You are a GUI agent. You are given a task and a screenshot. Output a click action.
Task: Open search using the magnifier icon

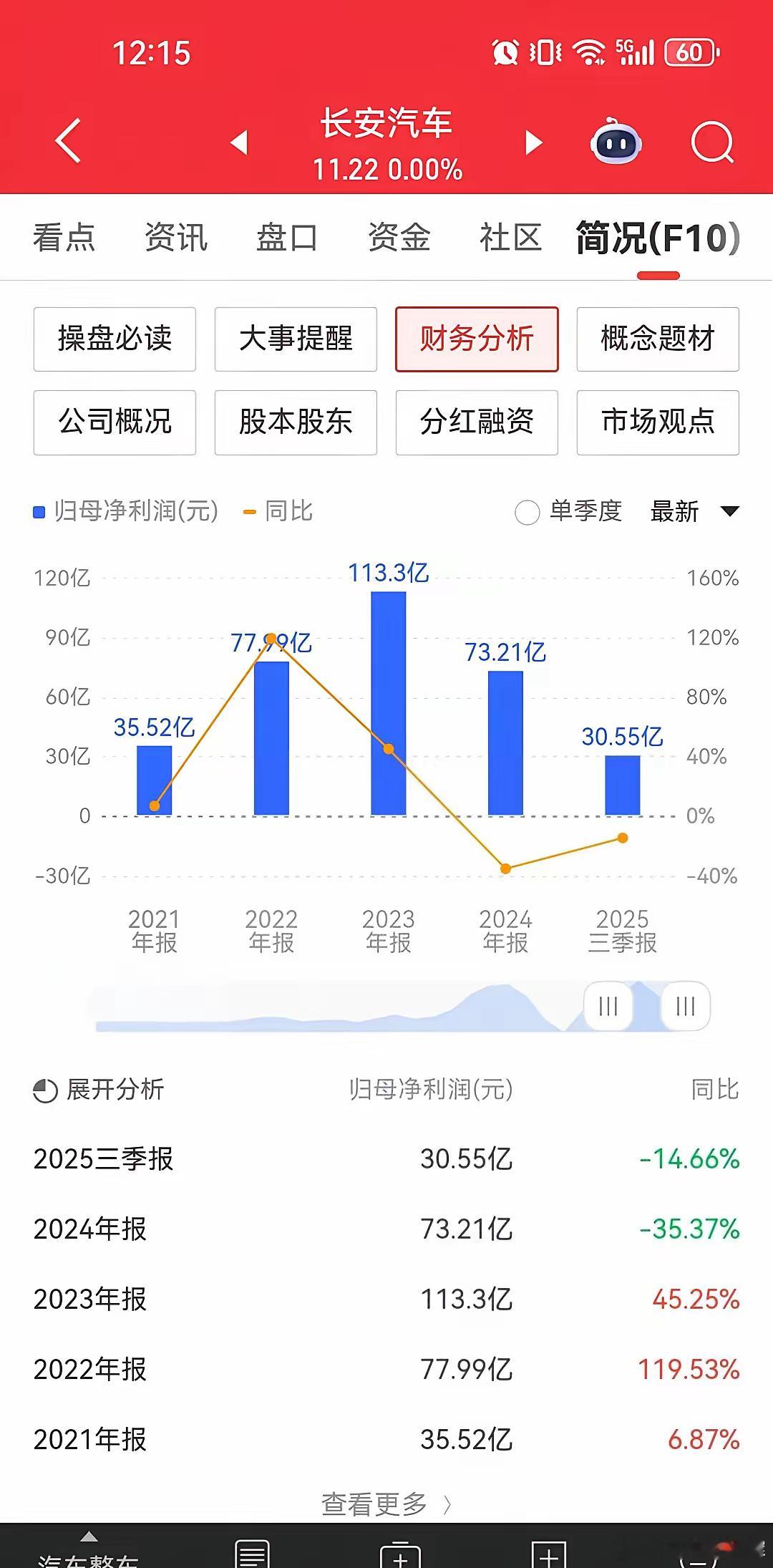712,142
